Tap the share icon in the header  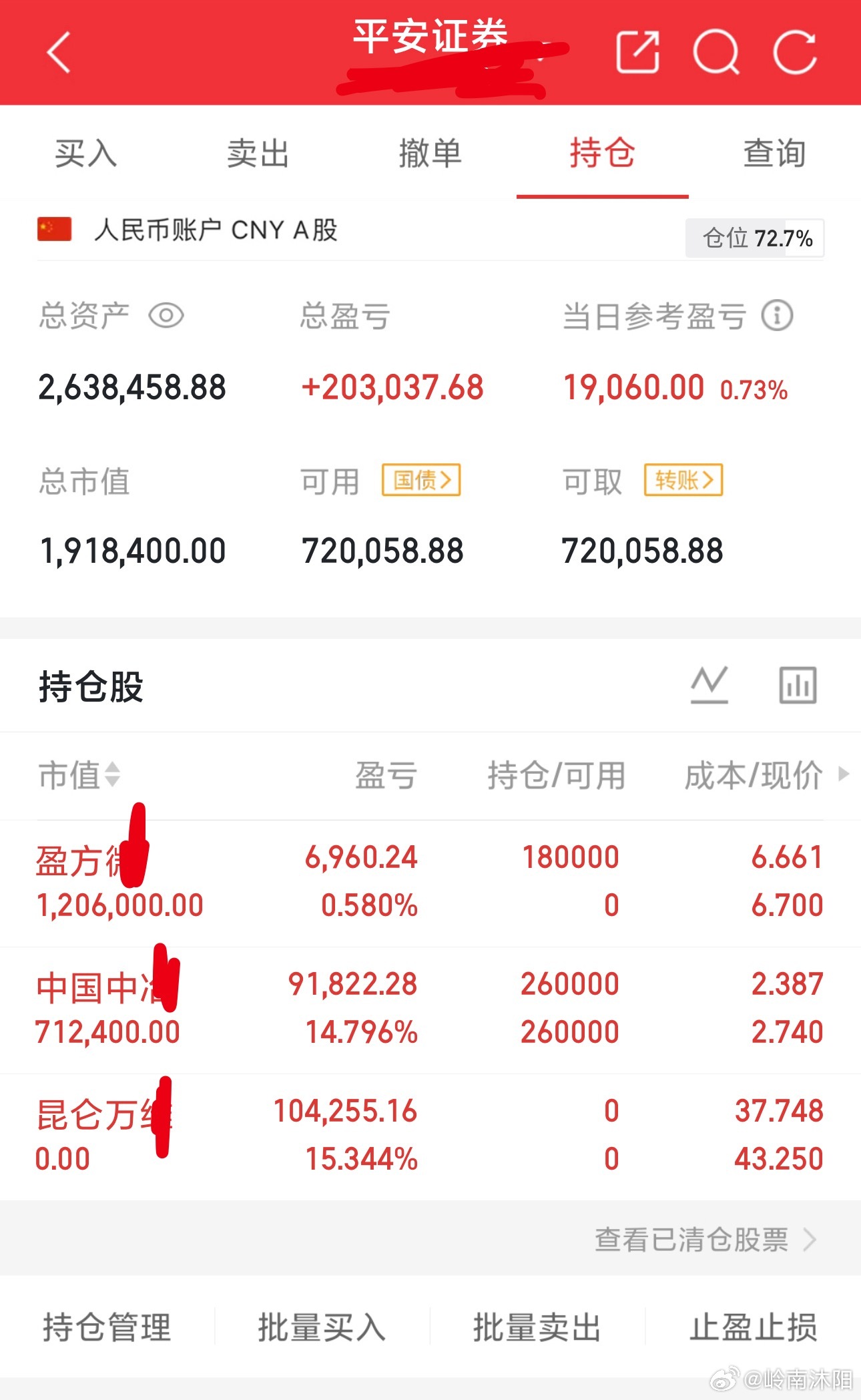point(637,51)
